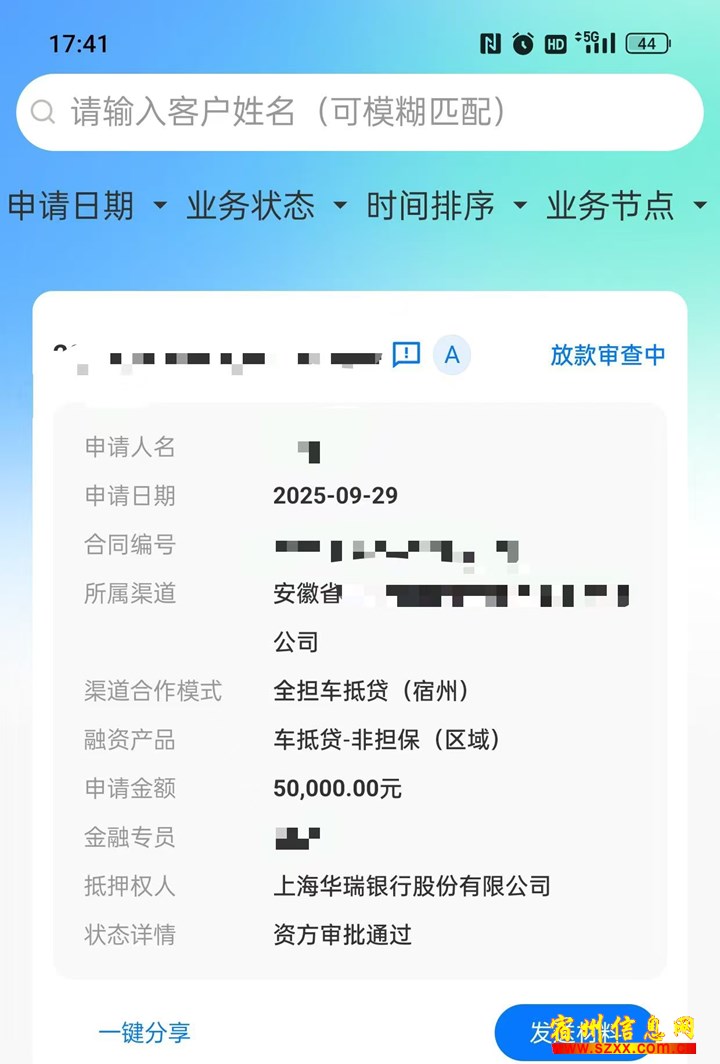Image resolution: width=720 pixels, height=1064 pixels.
Task: Open the 业务节点 filter dropdown
Action: point(627,206)
